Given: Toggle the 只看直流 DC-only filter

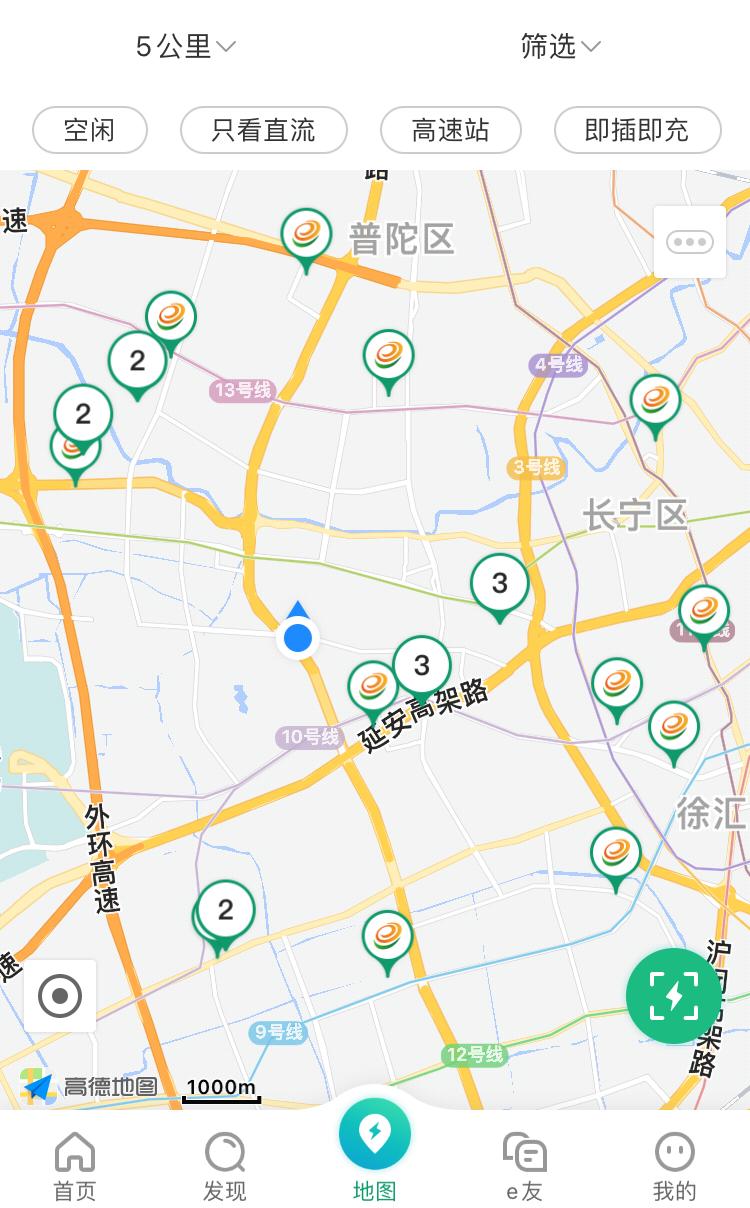Looking at the screenshot, I should pyautogui.click(x=263, y=130).
